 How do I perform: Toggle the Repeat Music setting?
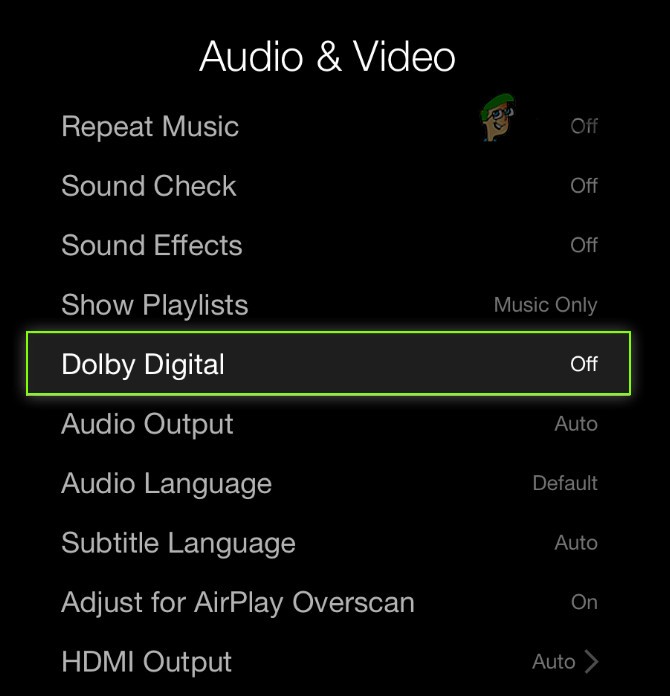click(x=329, y=127)
